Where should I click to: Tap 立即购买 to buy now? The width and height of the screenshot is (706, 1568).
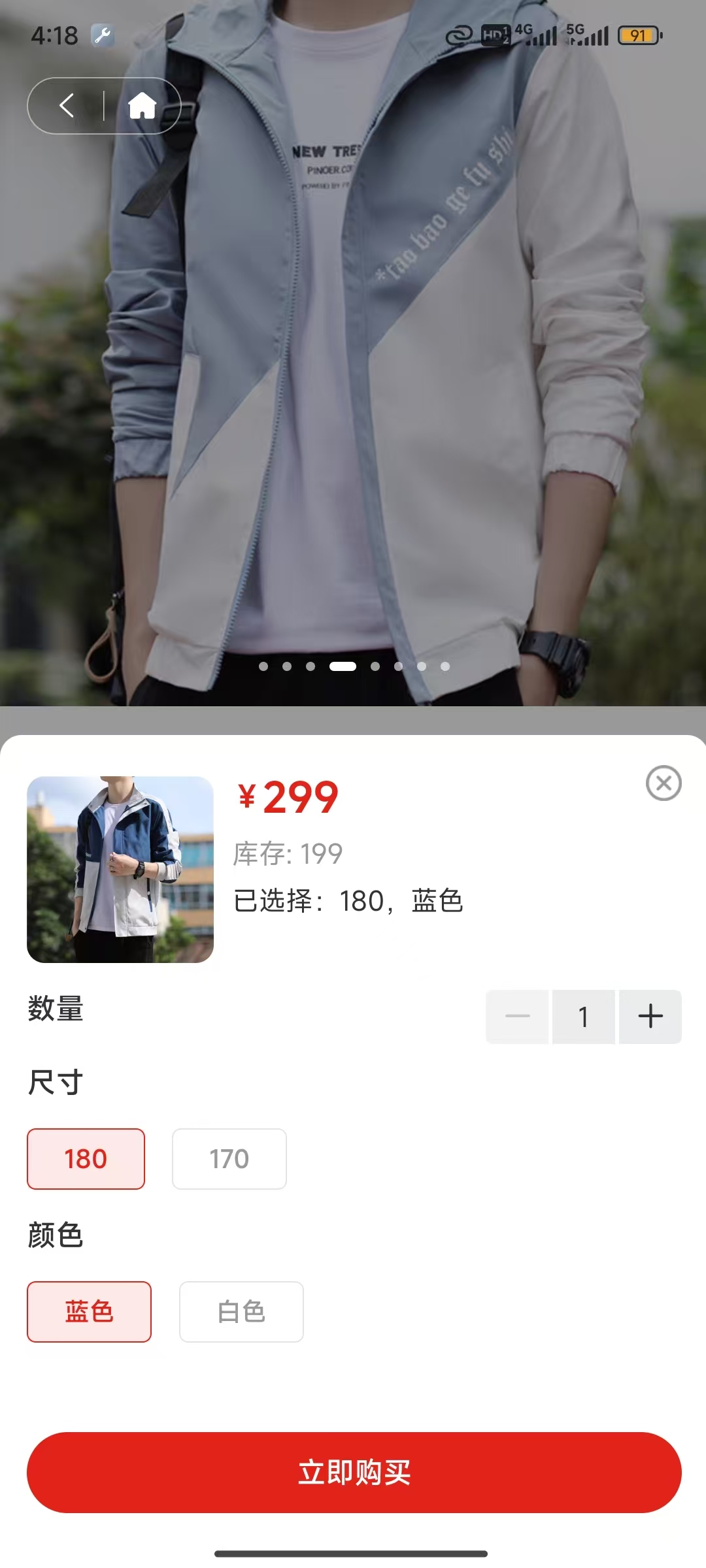pos(354,1473)
